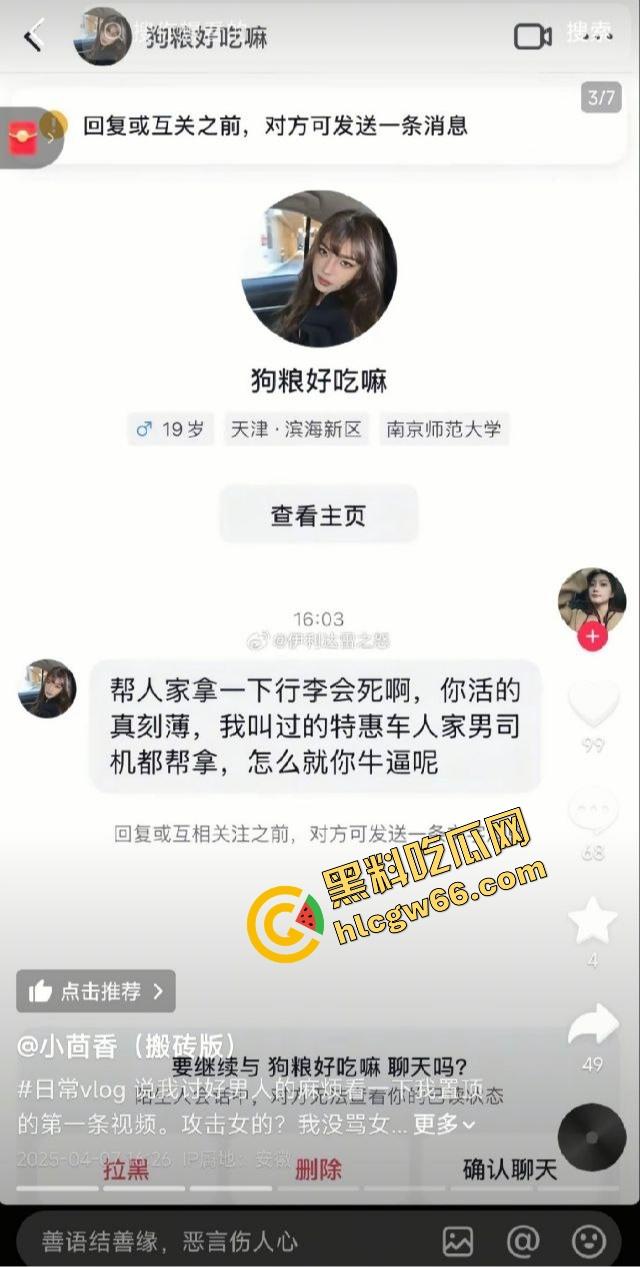
Task: Open the comments with 68 replies
Action: point(593,810)
